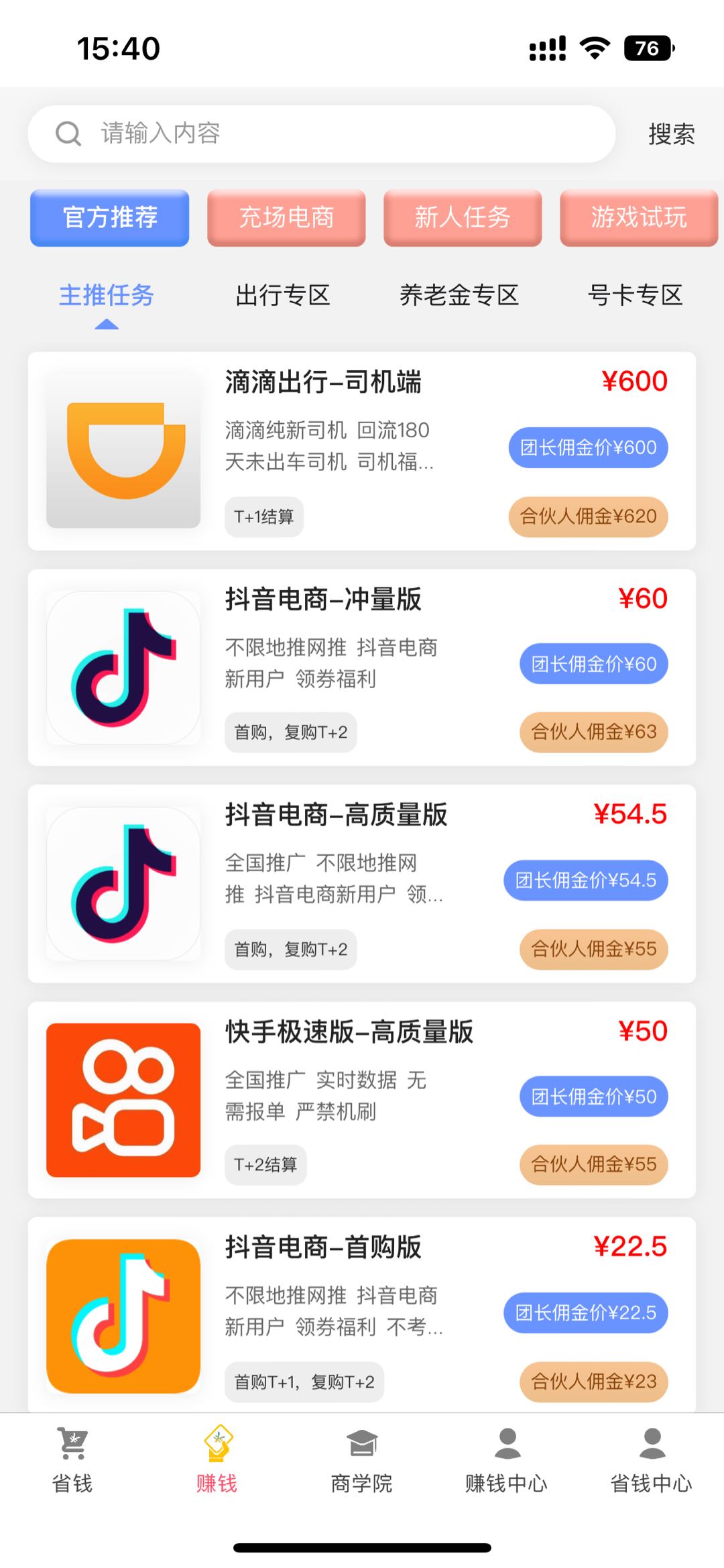Go to the 省钱 bottom tab

click(x=72, y=1461)
